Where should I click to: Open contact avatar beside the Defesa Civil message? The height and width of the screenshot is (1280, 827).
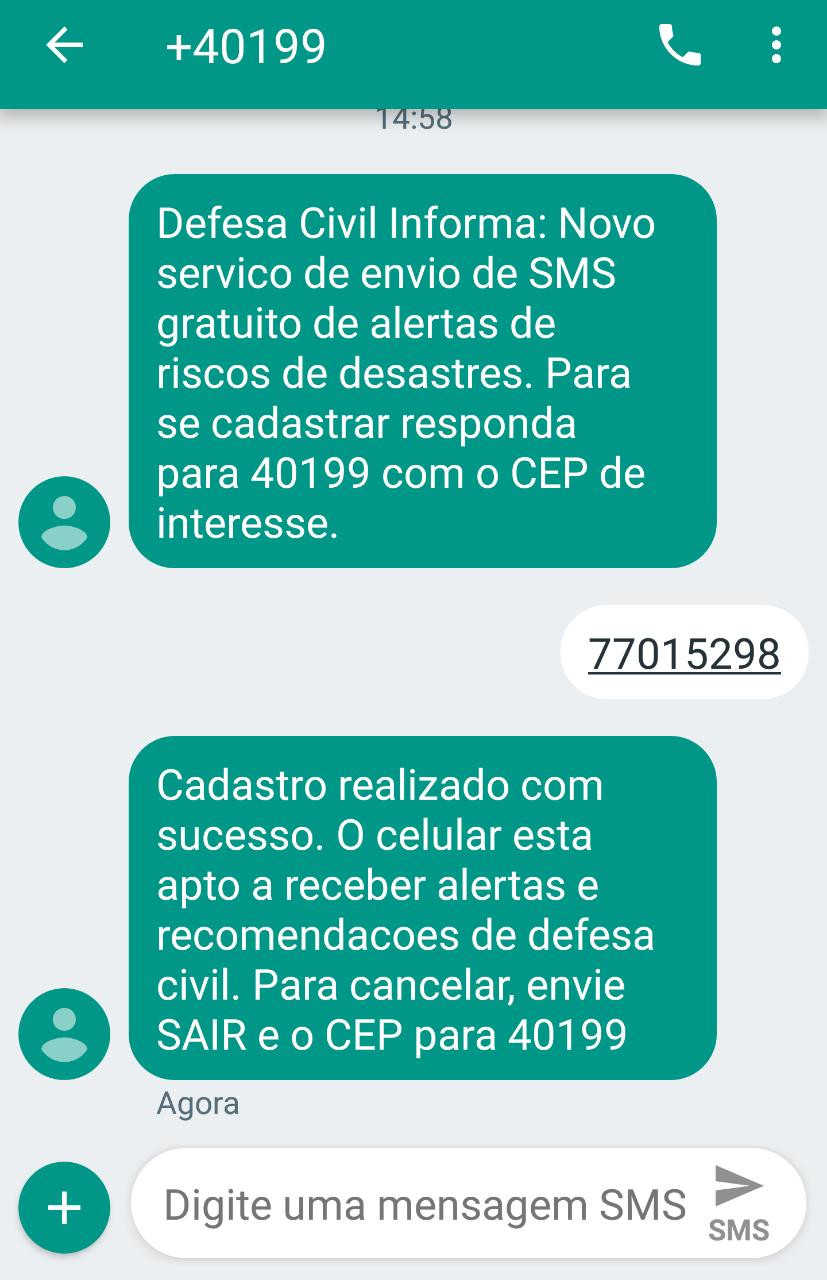coord(64,522)
